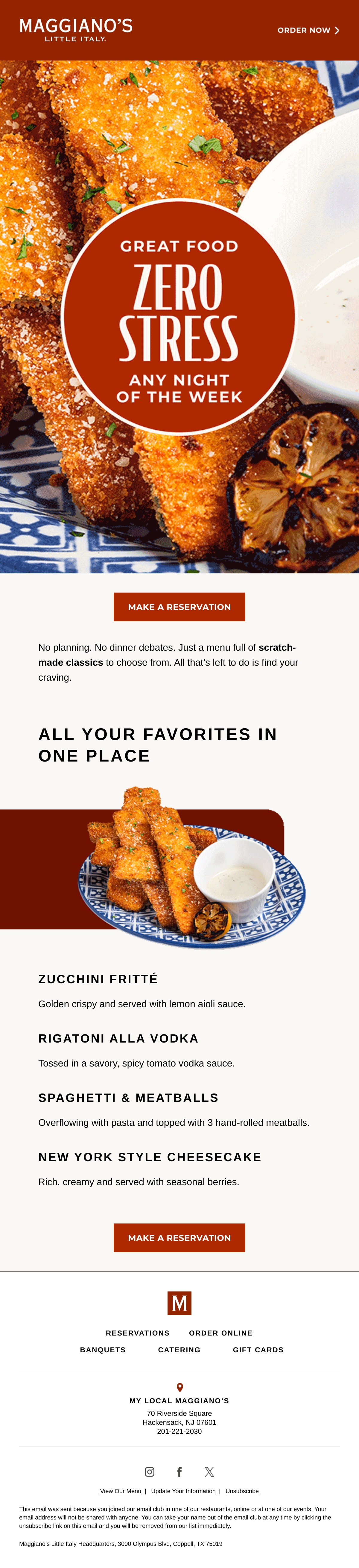Viewport: 359px width, 1568px height.
Task: Visit the Facebook page icon
Action: point(179,1472)
